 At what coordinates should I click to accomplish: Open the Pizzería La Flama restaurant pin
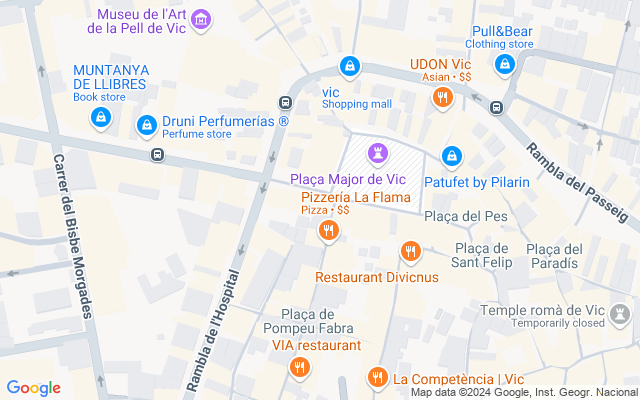pos(328,232)
